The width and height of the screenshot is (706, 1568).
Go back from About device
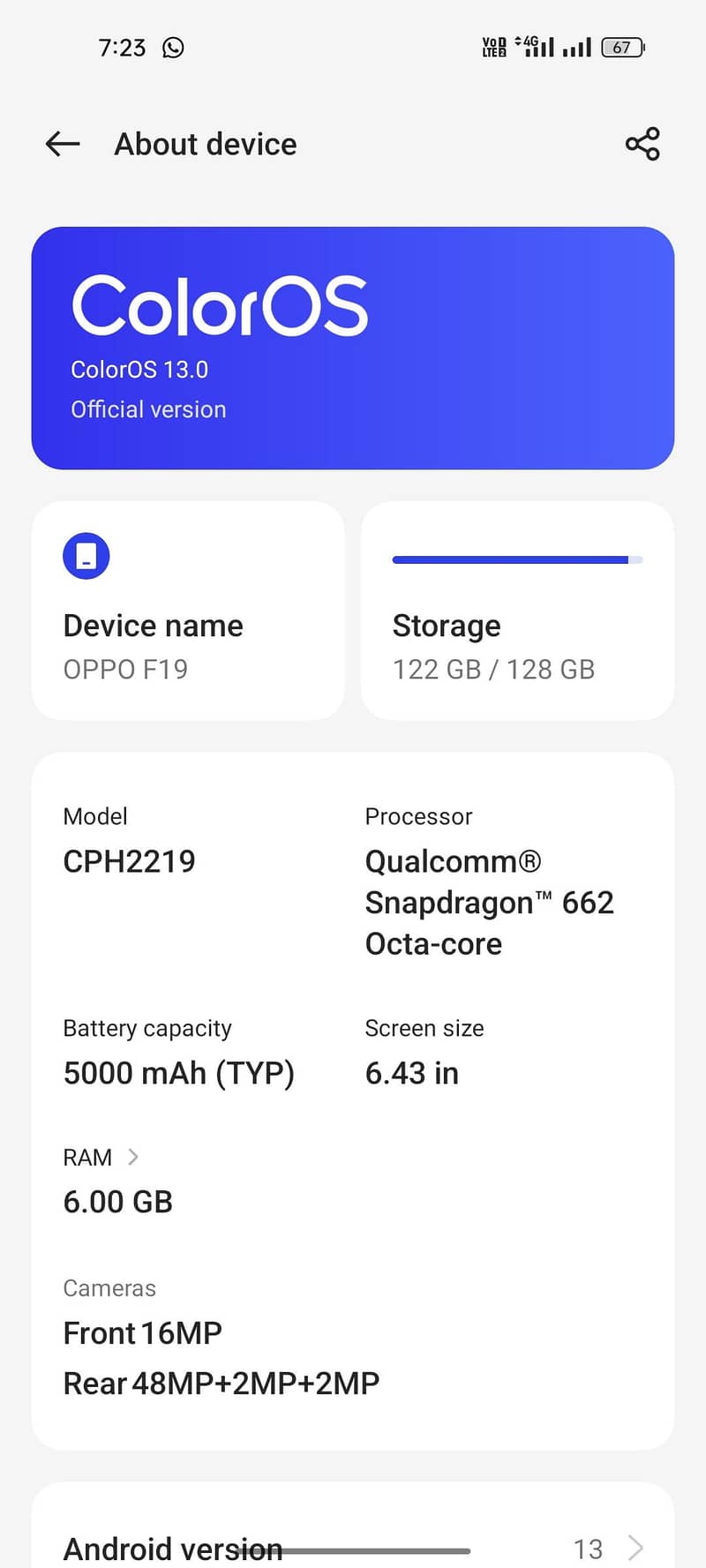63,144
